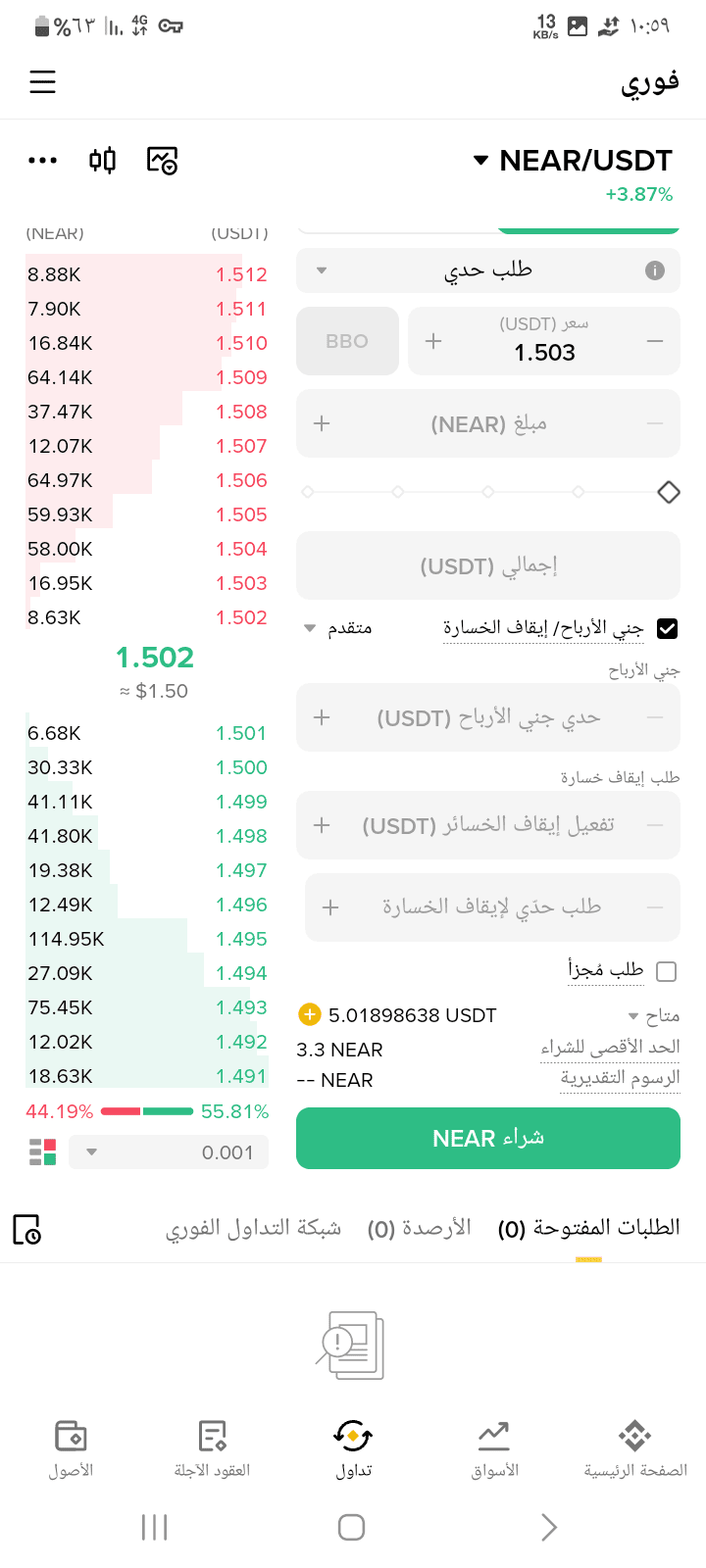Open the order history icon
Screen dimensions: 706x1568
click(26, 1229)
